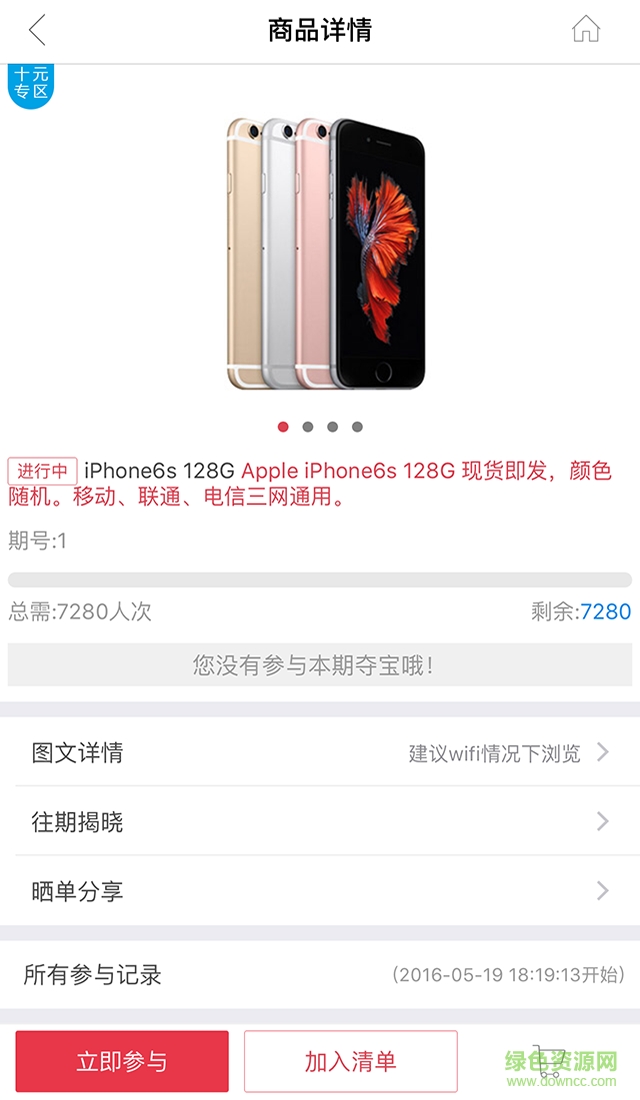Open the home icon in the top bar

tap(586, 30)
